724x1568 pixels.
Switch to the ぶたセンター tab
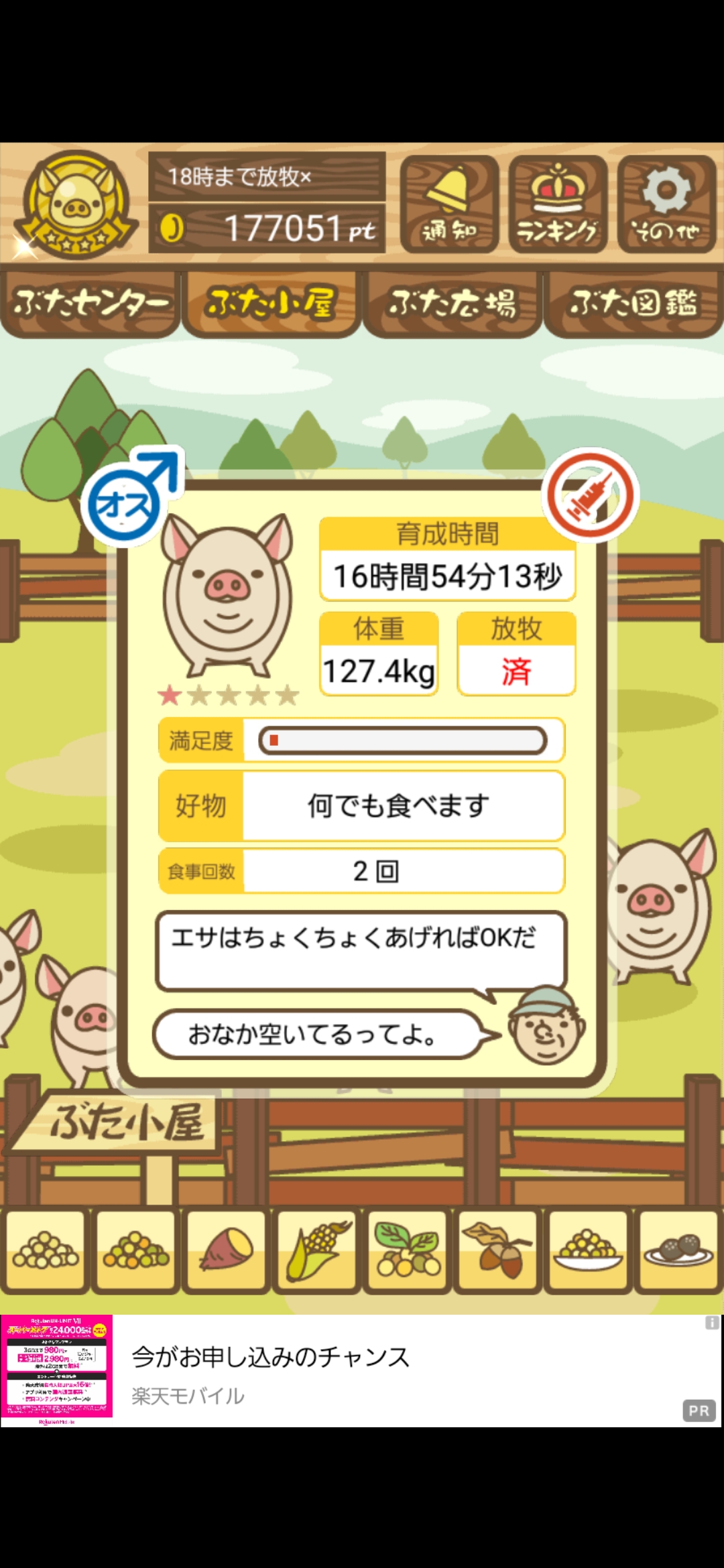90,304
